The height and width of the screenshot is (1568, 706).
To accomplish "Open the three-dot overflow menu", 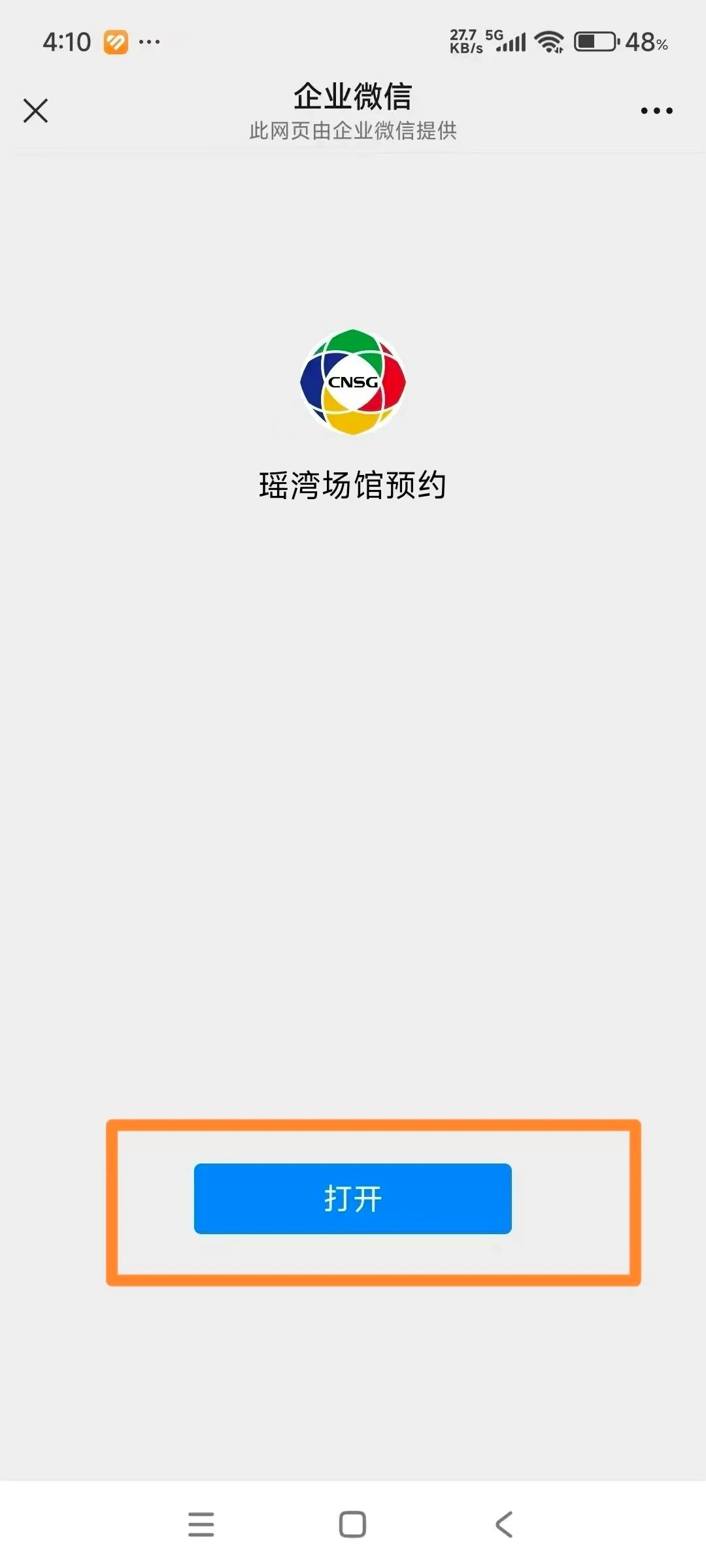I will pyautogui.click(x=656, y=110).
